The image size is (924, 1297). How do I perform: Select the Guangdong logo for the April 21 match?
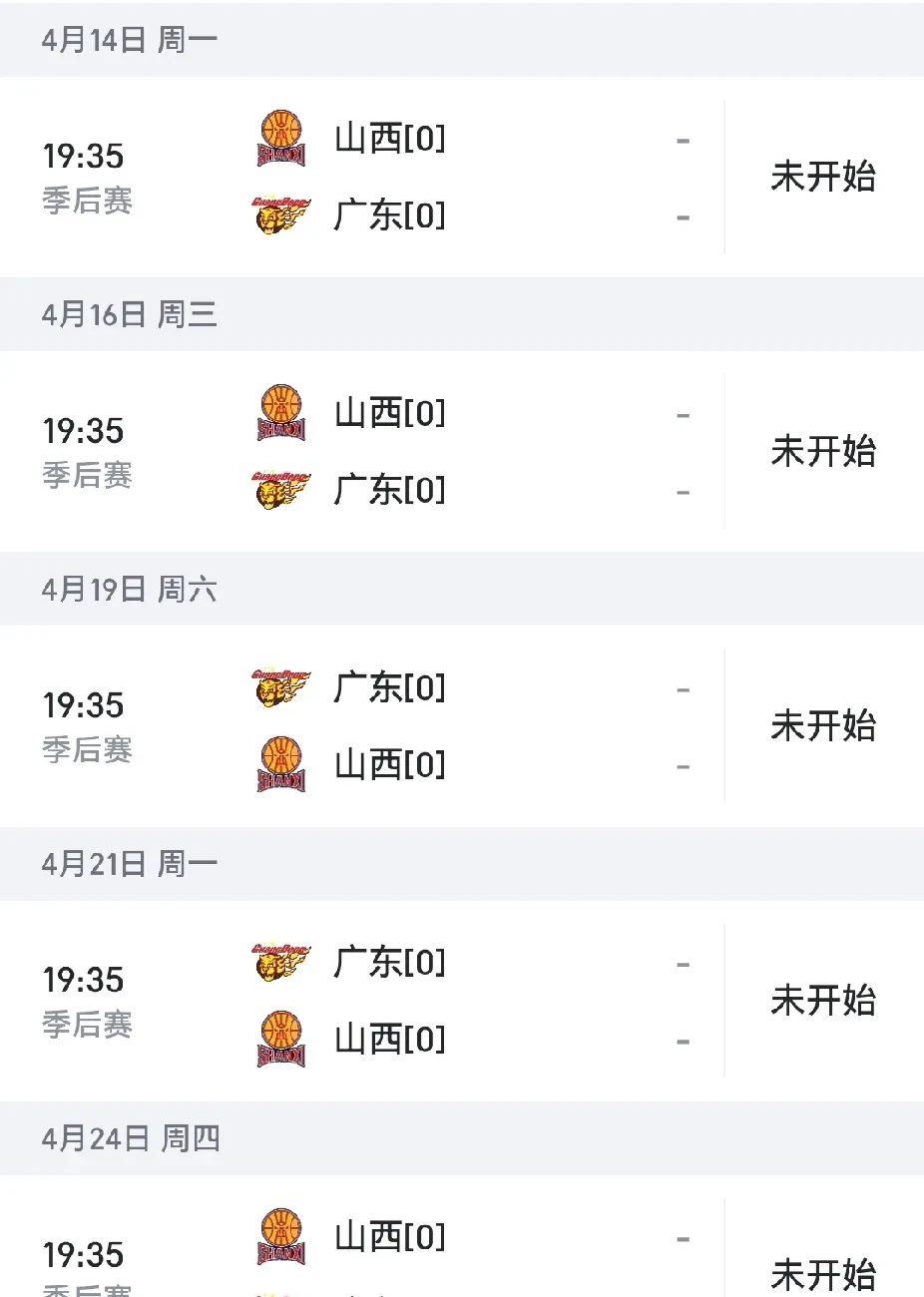[x=280, y=962]
